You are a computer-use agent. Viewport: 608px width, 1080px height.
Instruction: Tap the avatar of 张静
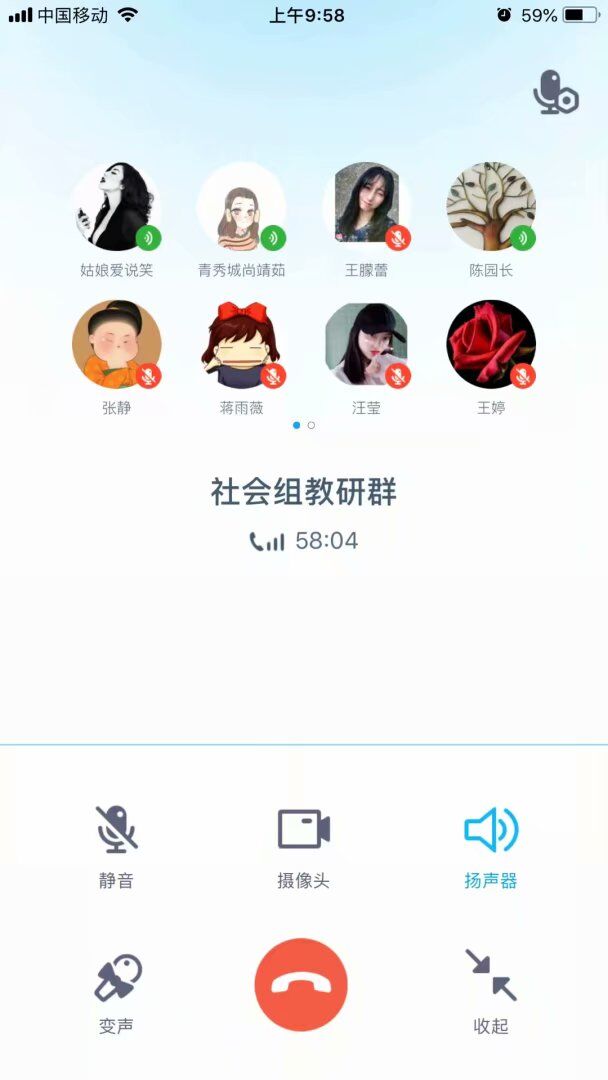pos(116,344)
